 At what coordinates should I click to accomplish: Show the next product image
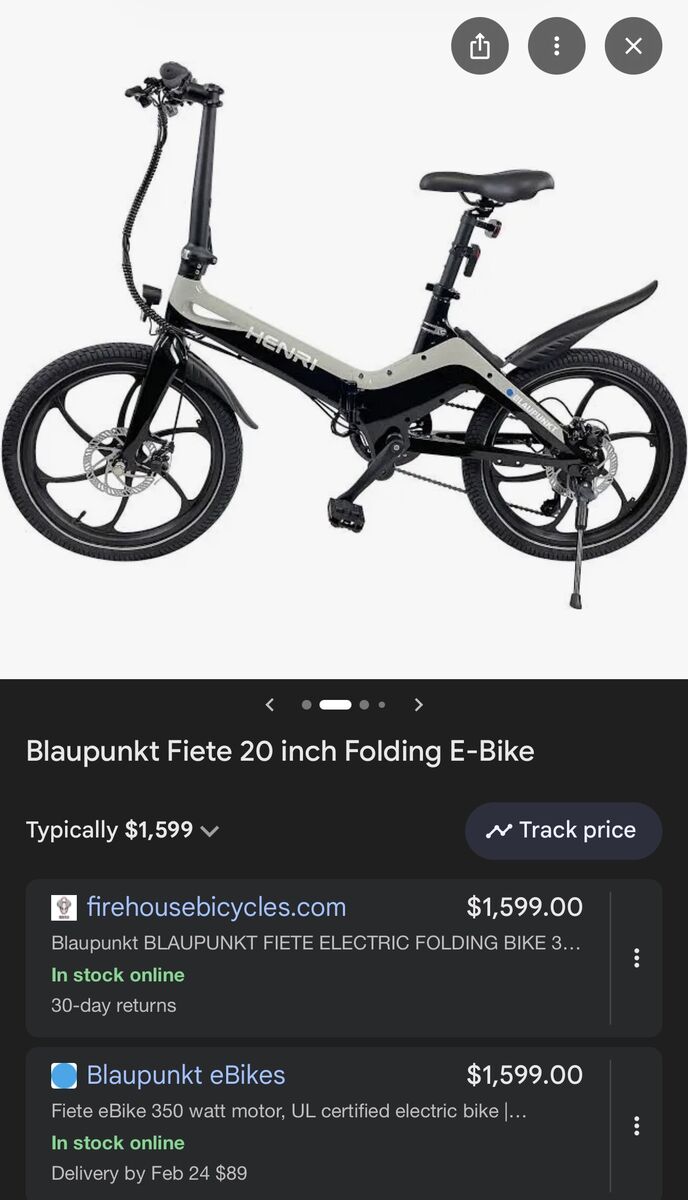(x=418, y=705)
